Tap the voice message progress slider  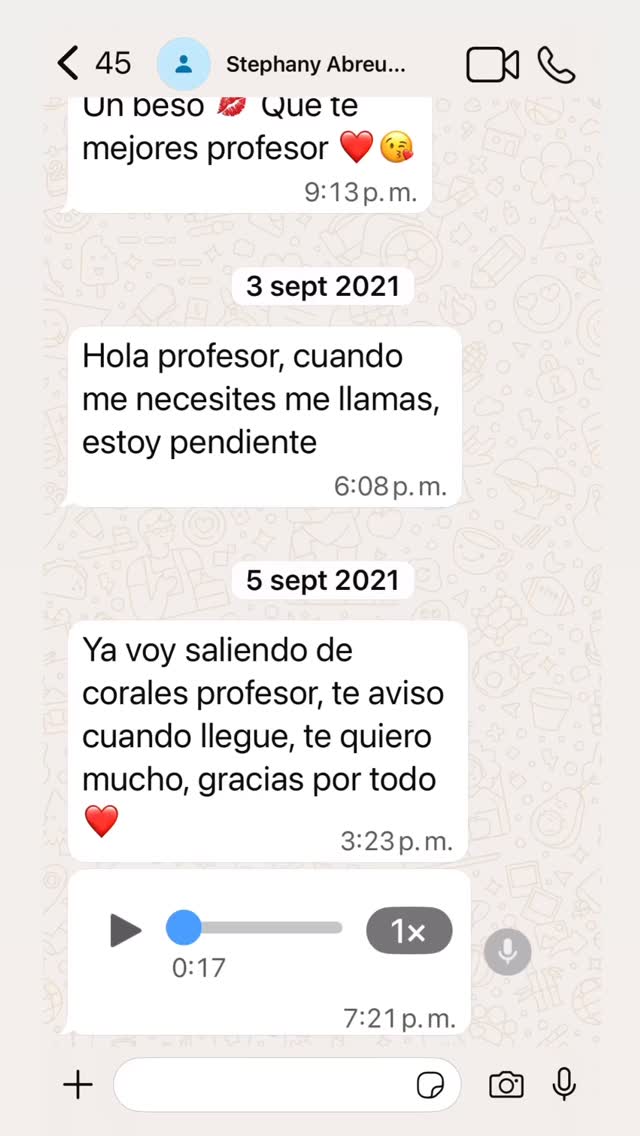(x=260, y=928)
